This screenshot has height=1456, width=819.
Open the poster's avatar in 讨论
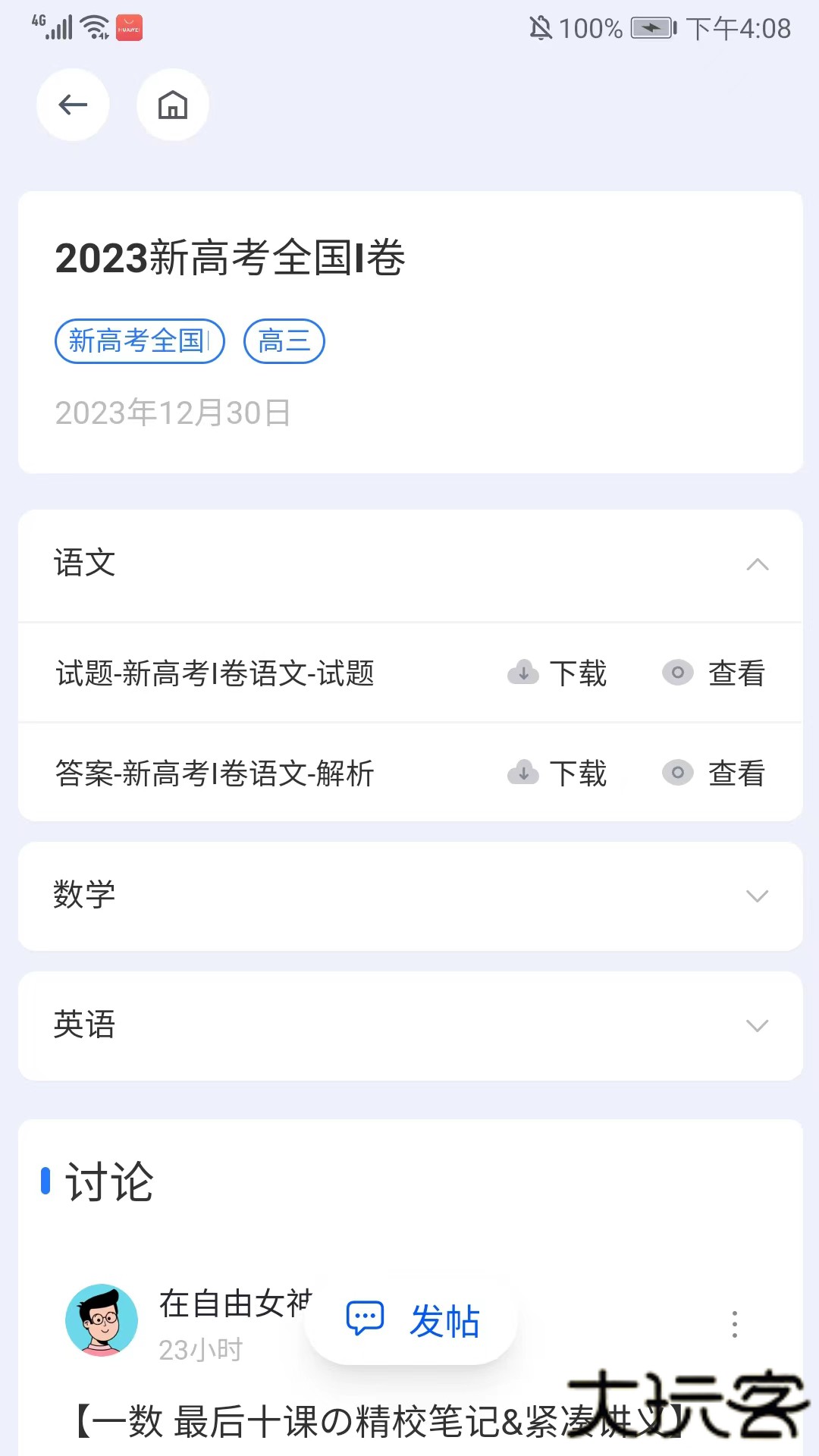pyautogui.click(x=102, y=1320)
